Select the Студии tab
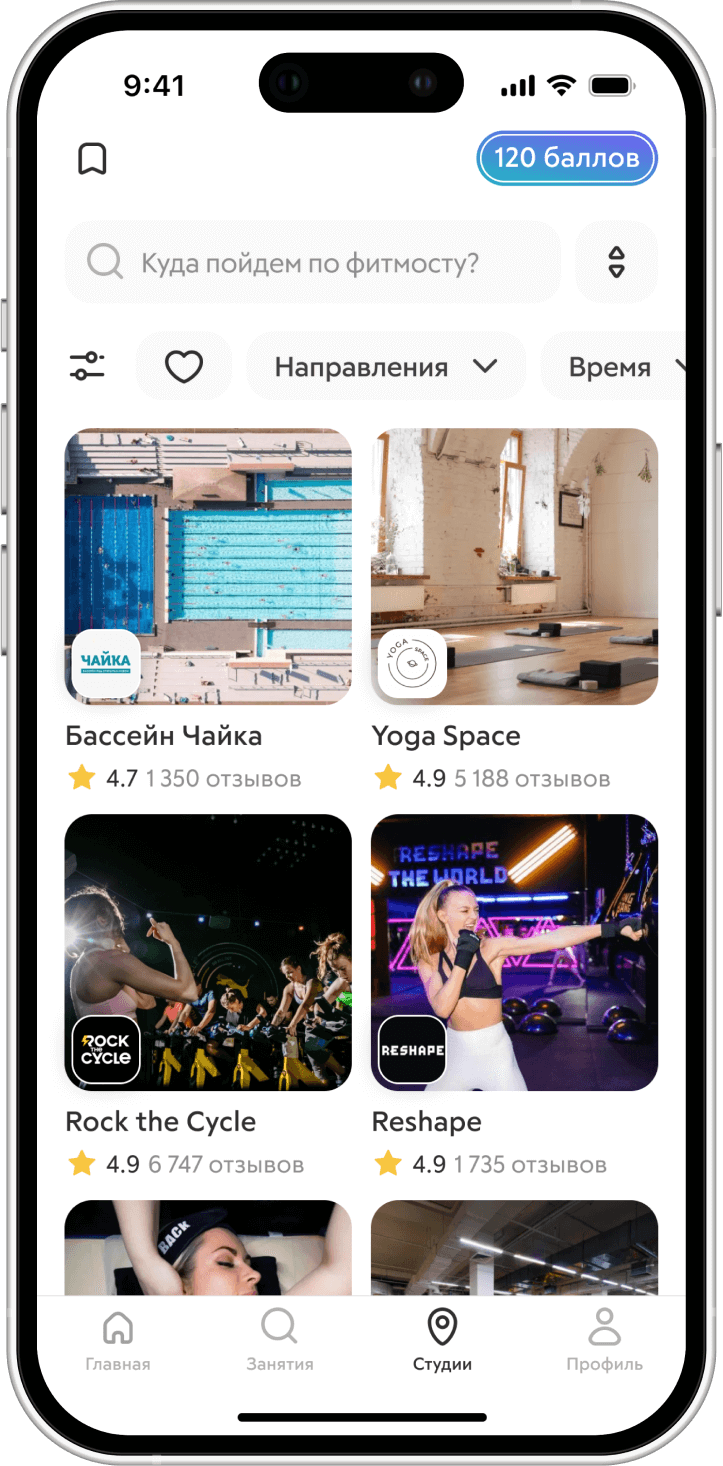 (x=442, y=1342)
